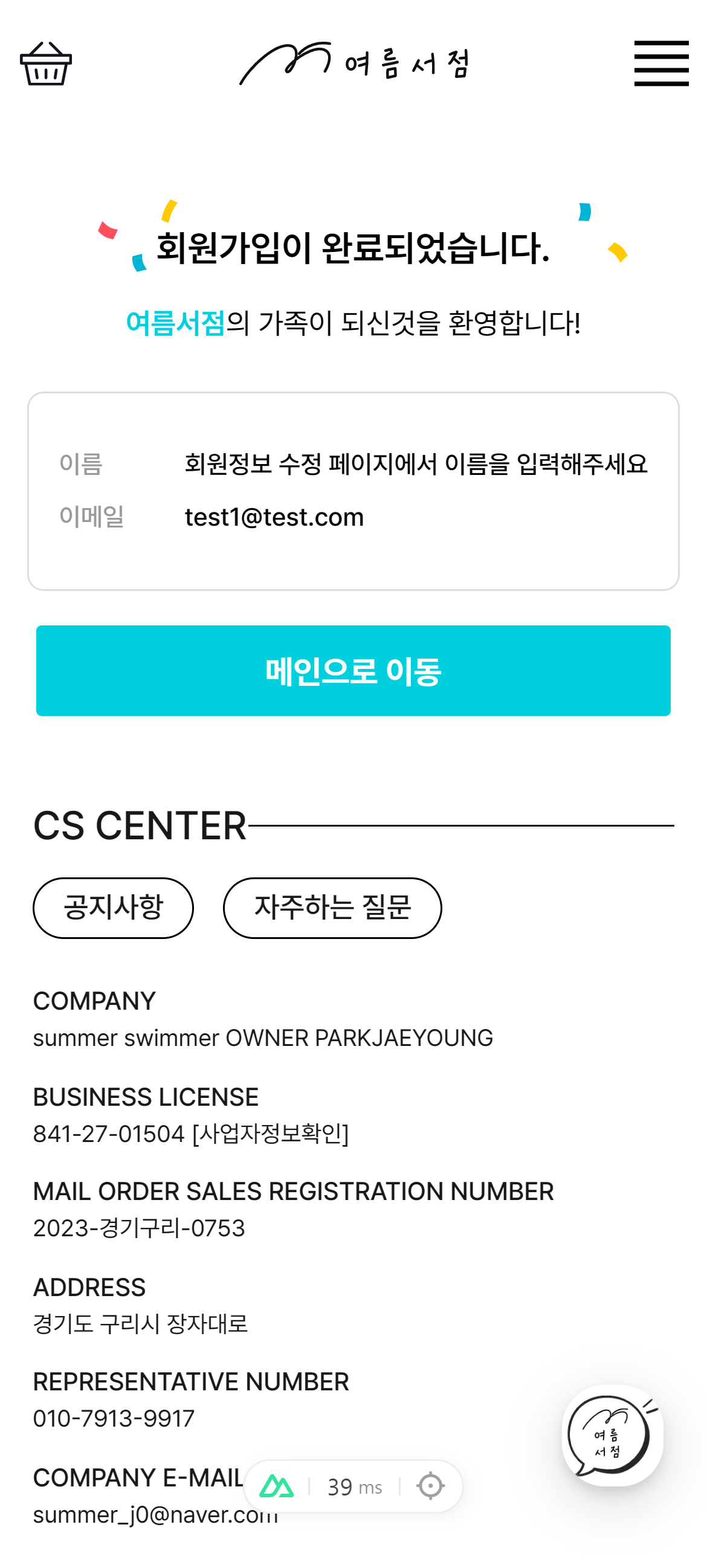Image resolution: width=707 pixels, height=1568 pixels.
Task: Open the 공지사항 notices
Action: (x=113, y=908)
